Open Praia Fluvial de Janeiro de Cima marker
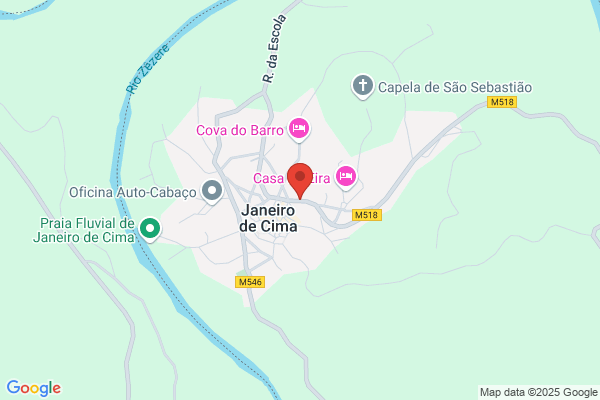 [150, 229]
